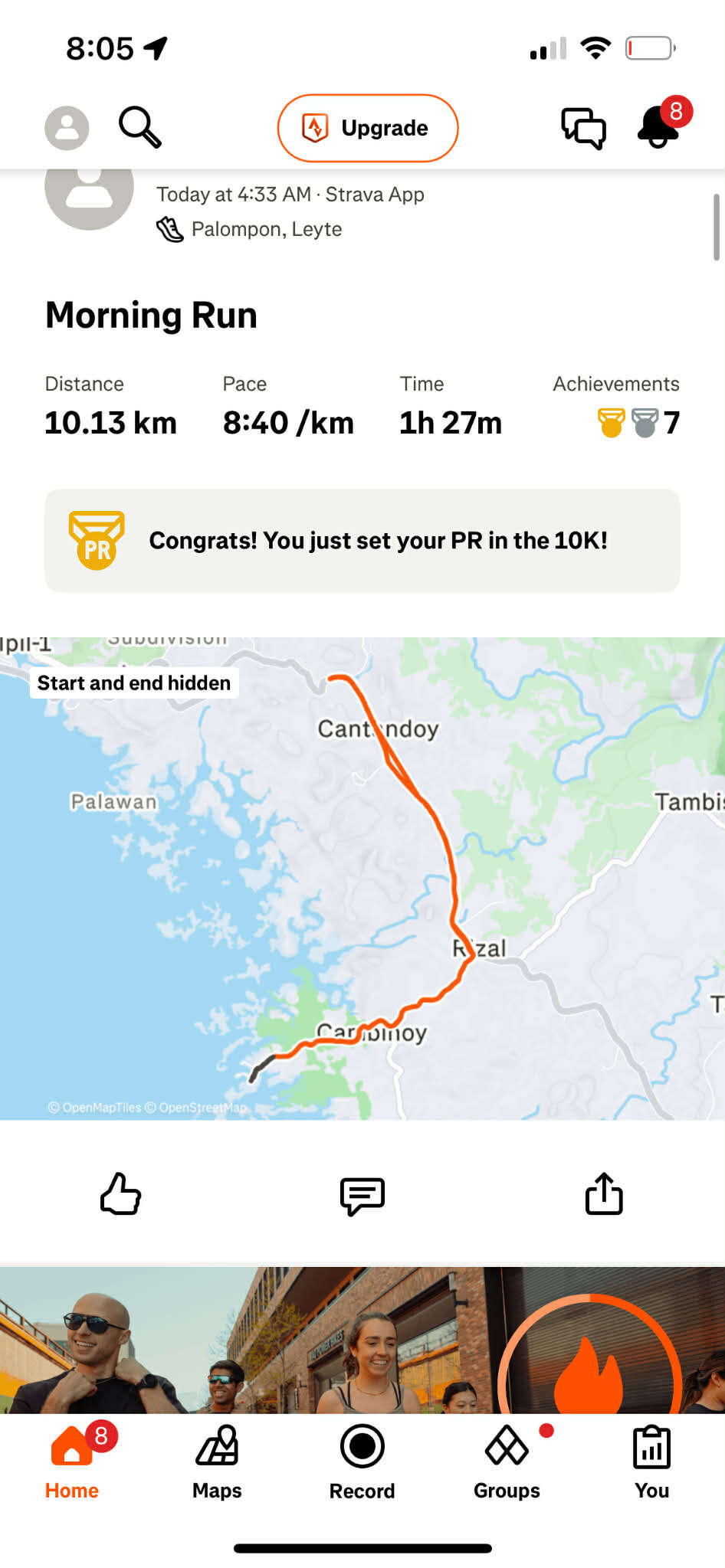725x1568 pixels.
Task: Open the 10K PR congratulations banner
Action: [362, 541]
